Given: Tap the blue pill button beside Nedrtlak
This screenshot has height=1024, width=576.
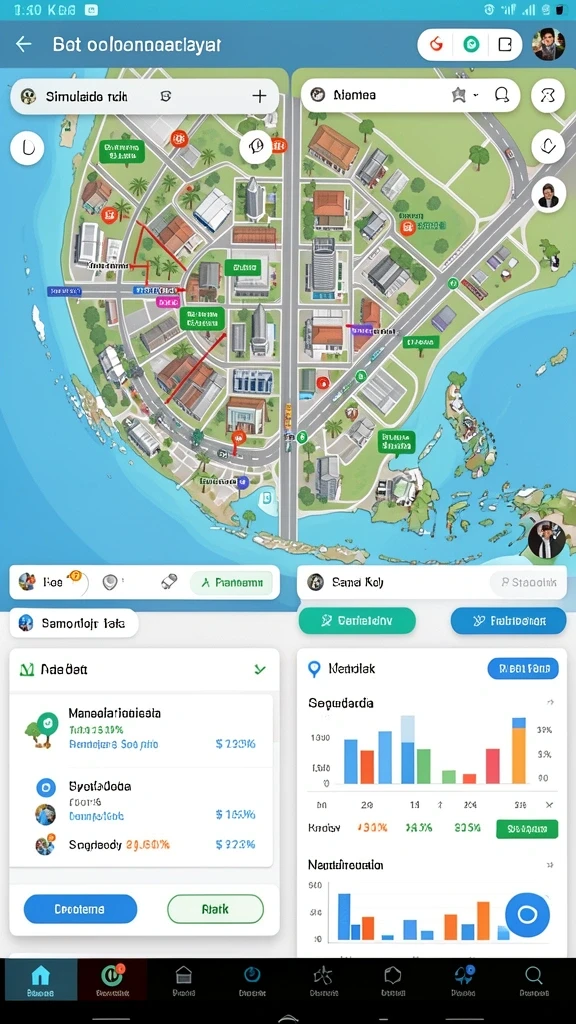Looking at the screenshot, I should point(523,669).
